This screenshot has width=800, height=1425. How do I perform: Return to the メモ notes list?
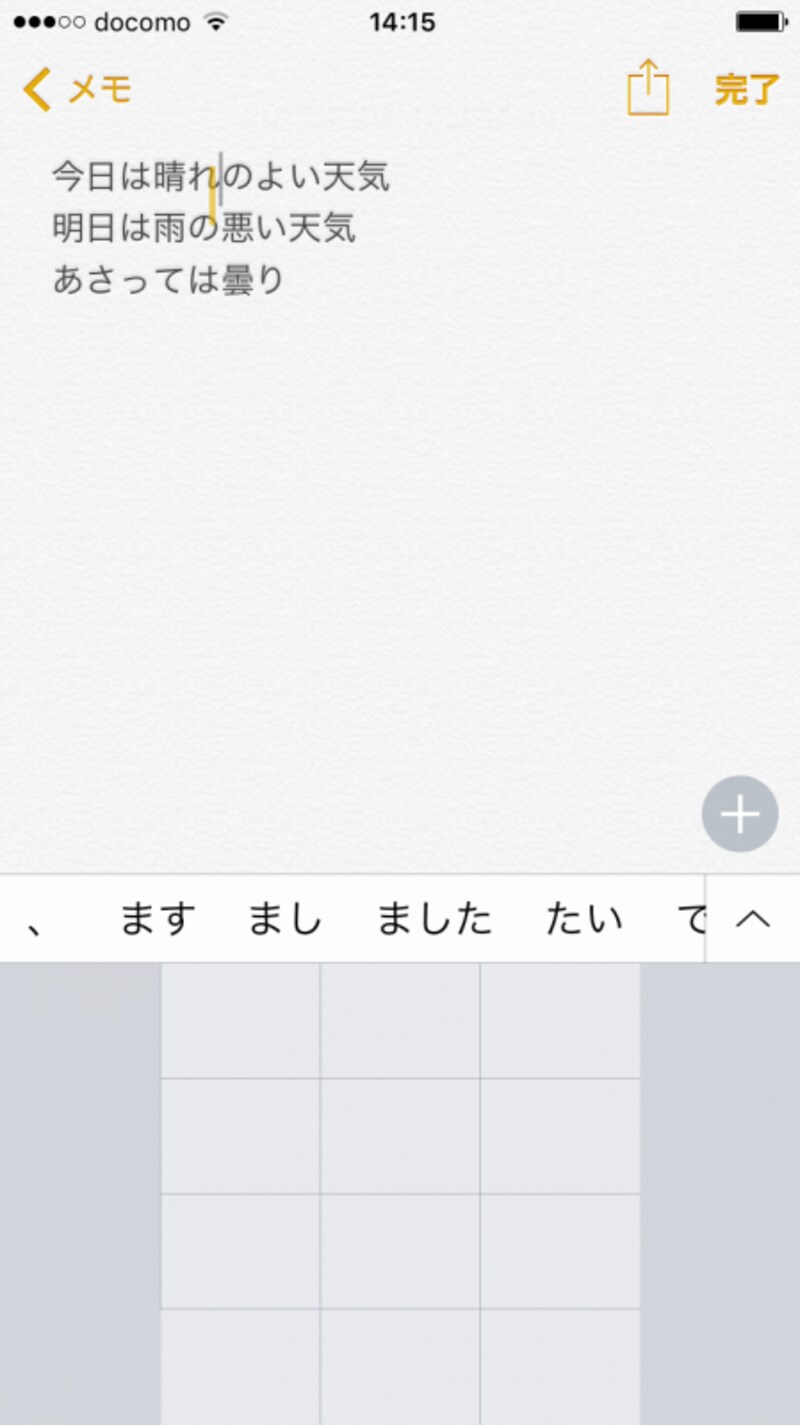tap(75, 88)
